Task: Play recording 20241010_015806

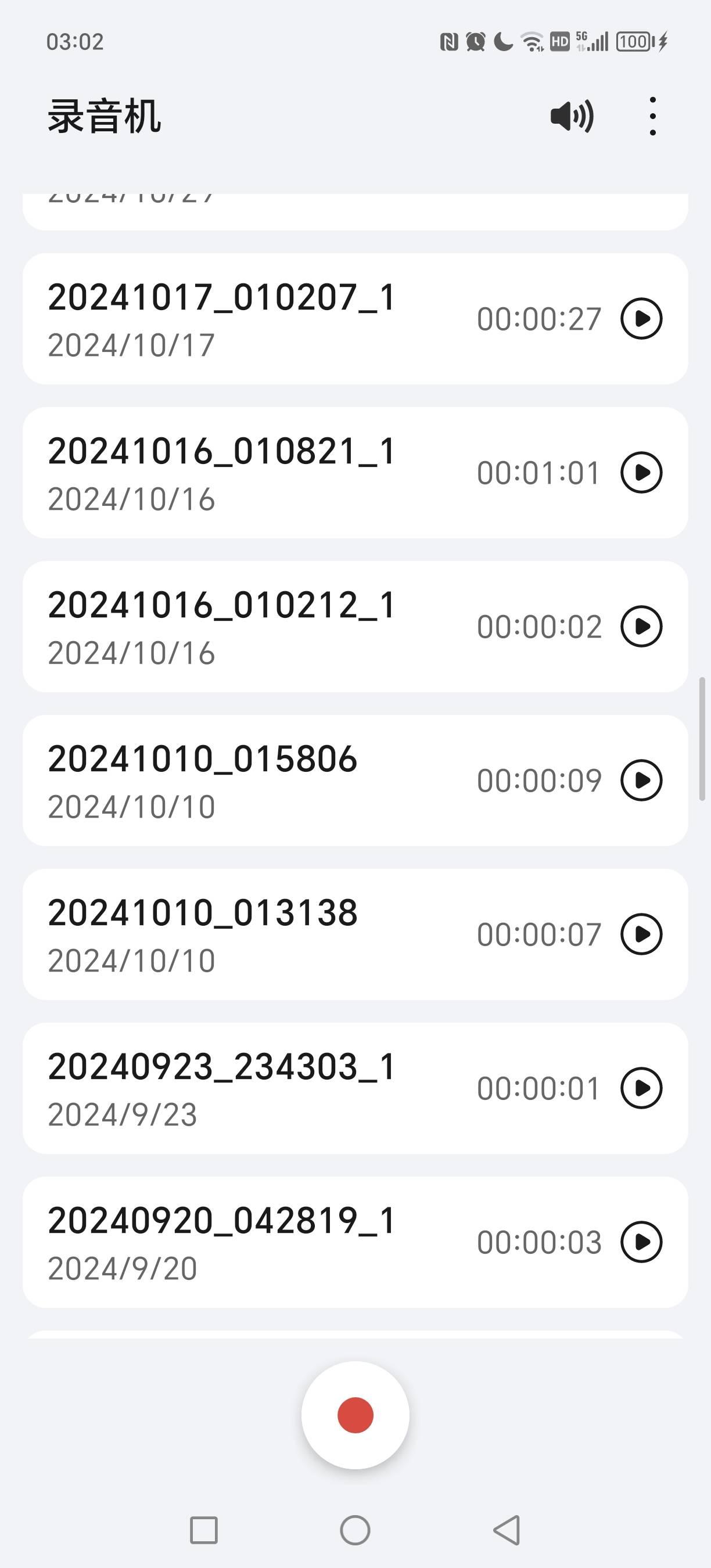Action: 641,781
